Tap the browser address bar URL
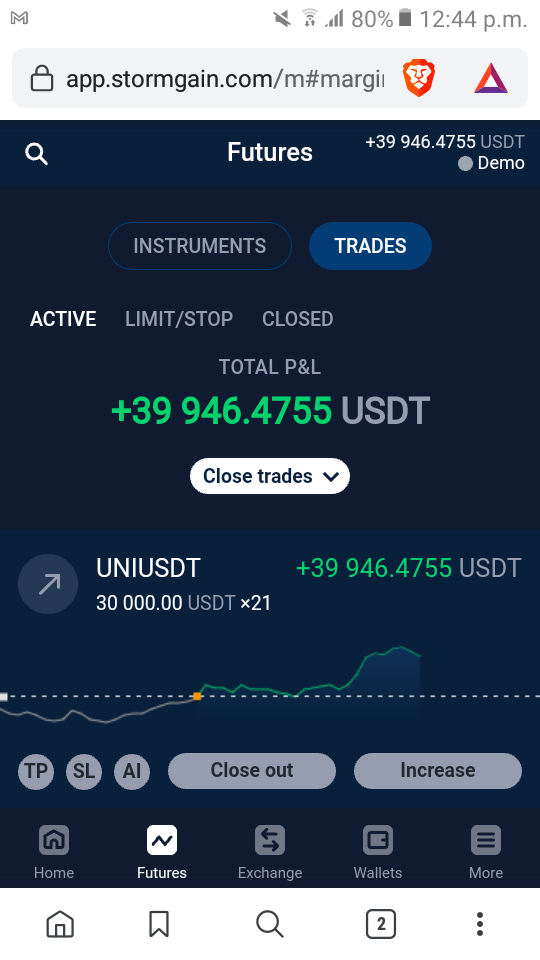The image size is (540, 960). [x=225, y=79]
